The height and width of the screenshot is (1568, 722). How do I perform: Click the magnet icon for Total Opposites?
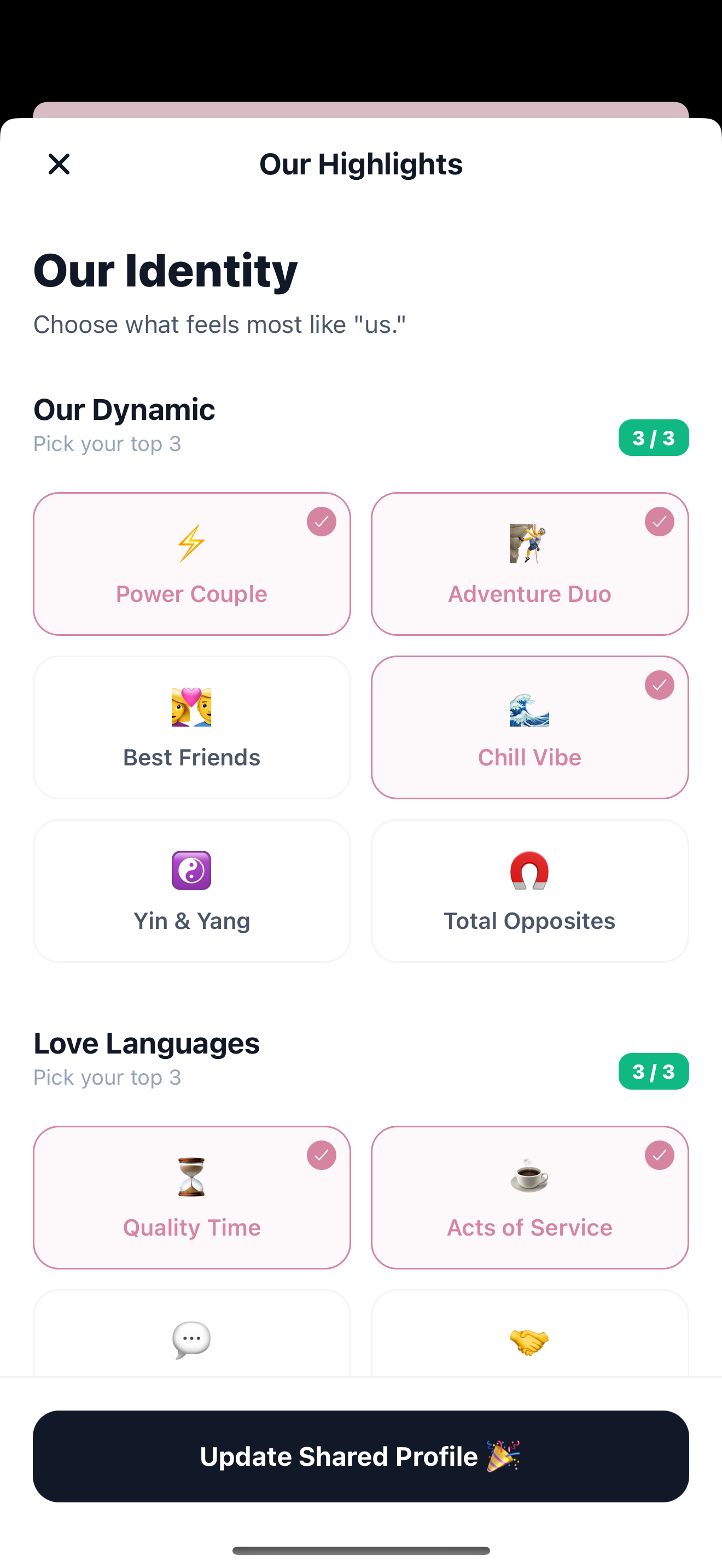[x=529, y=871]
